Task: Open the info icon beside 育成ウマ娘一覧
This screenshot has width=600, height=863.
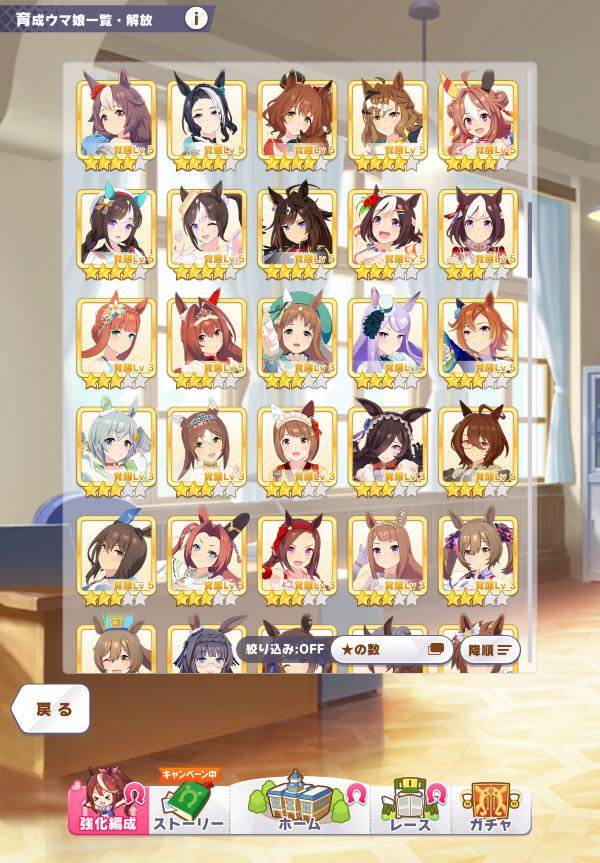Action: 197,17
